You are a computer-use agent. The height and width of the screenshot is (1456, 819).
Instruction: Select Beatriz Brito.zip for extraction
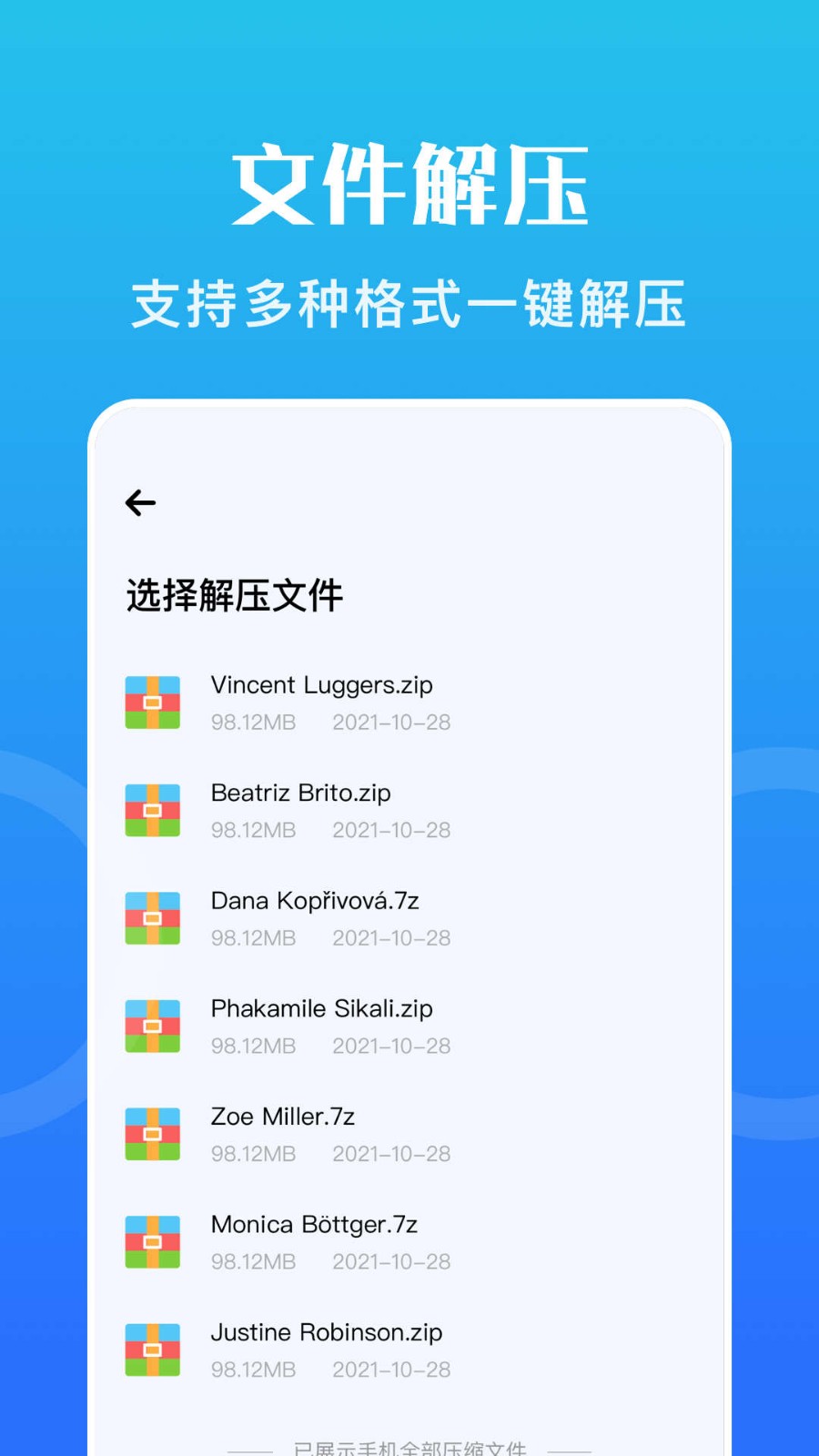coord(300,793)
